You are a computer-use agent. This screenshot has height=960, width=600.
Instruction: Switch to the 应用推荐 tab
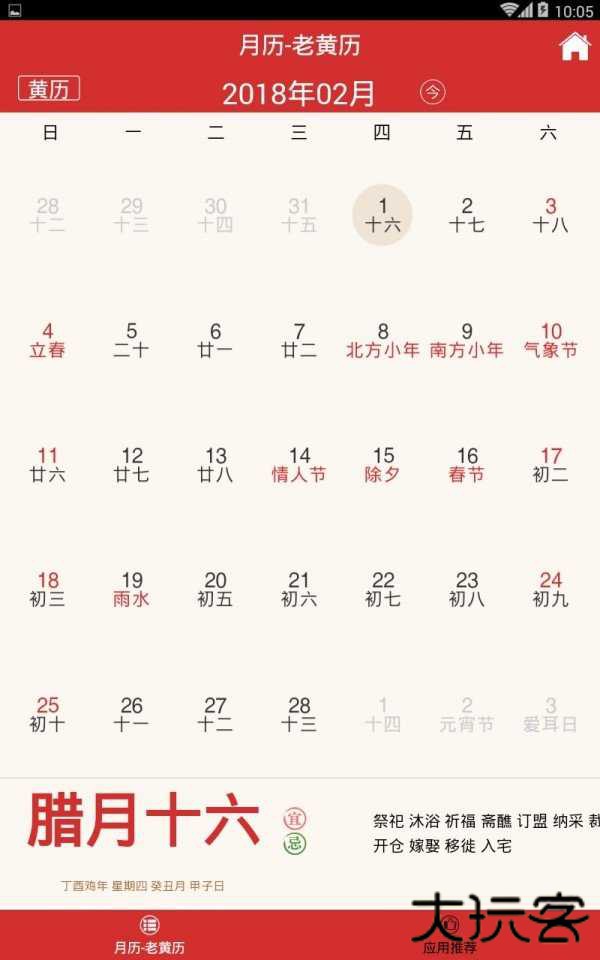click(x=449, y=935)
